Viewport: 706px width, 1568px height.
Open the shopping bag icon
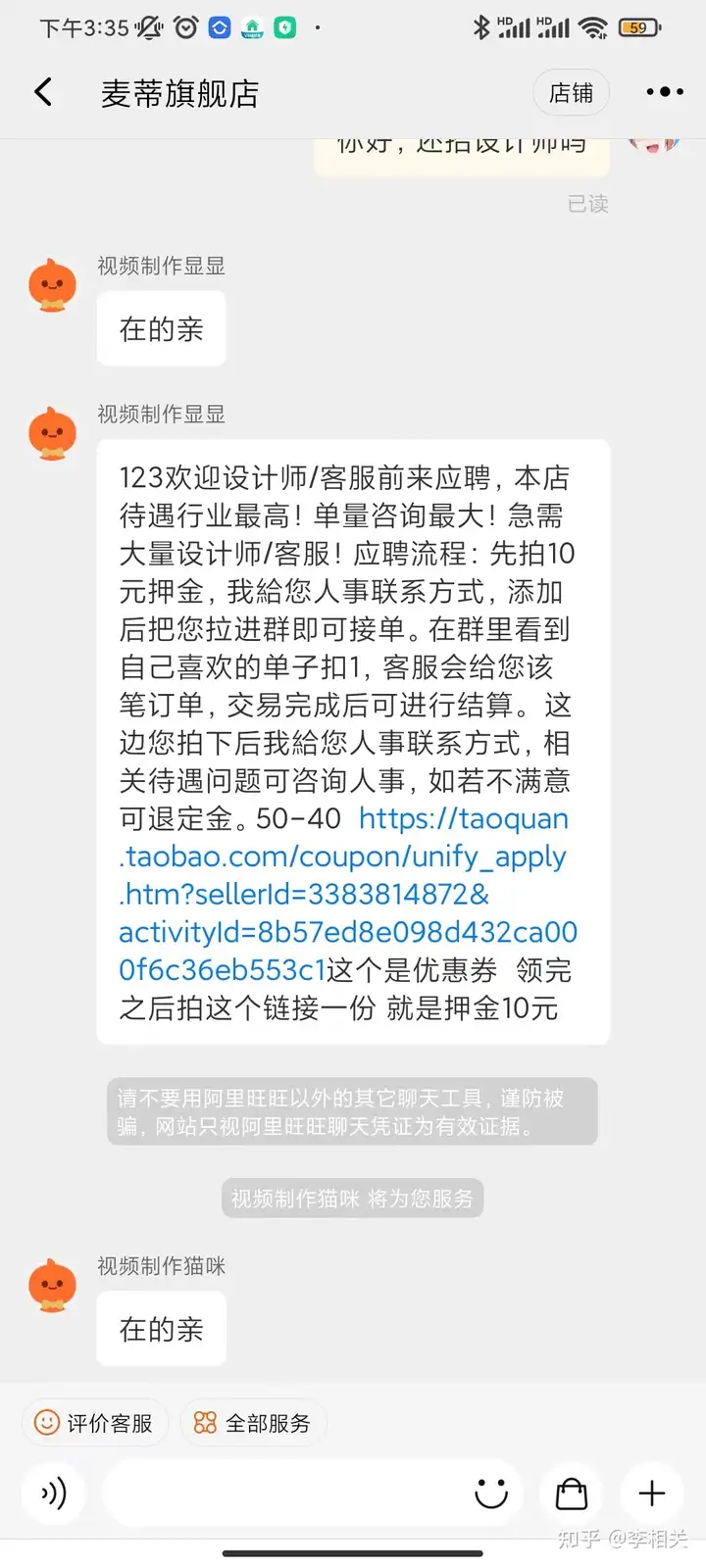point(571,1494)
